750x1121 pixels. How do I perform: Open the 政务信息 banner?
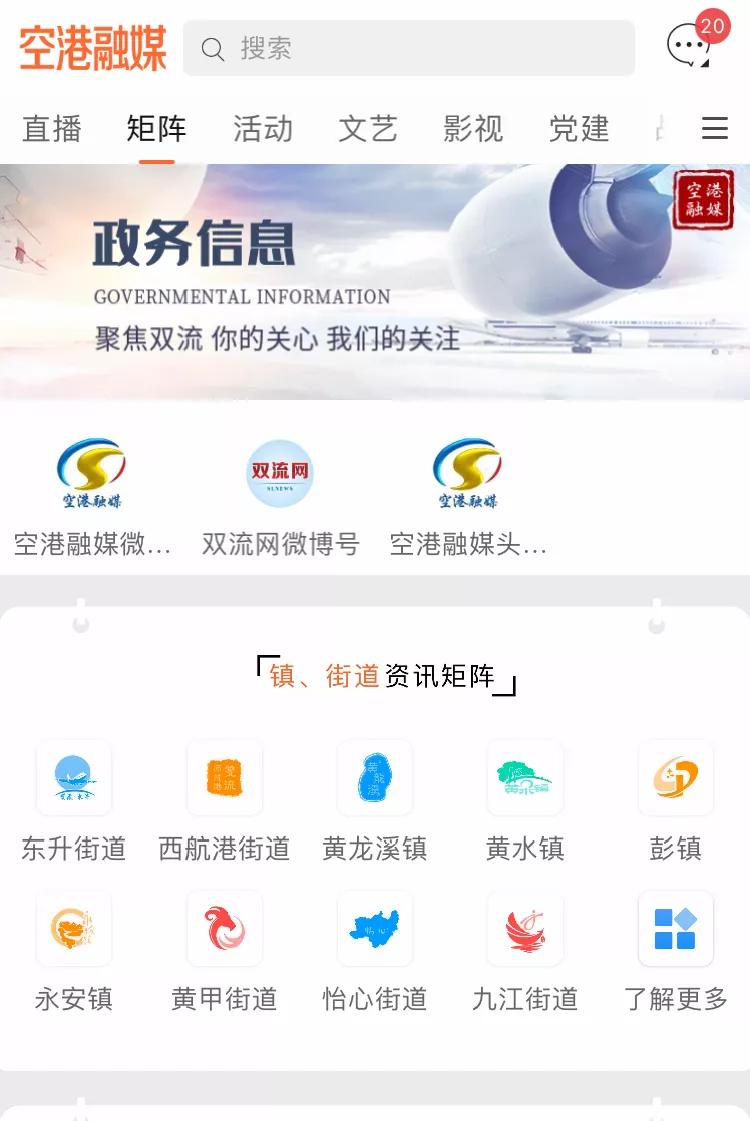[x=375, y=281]
